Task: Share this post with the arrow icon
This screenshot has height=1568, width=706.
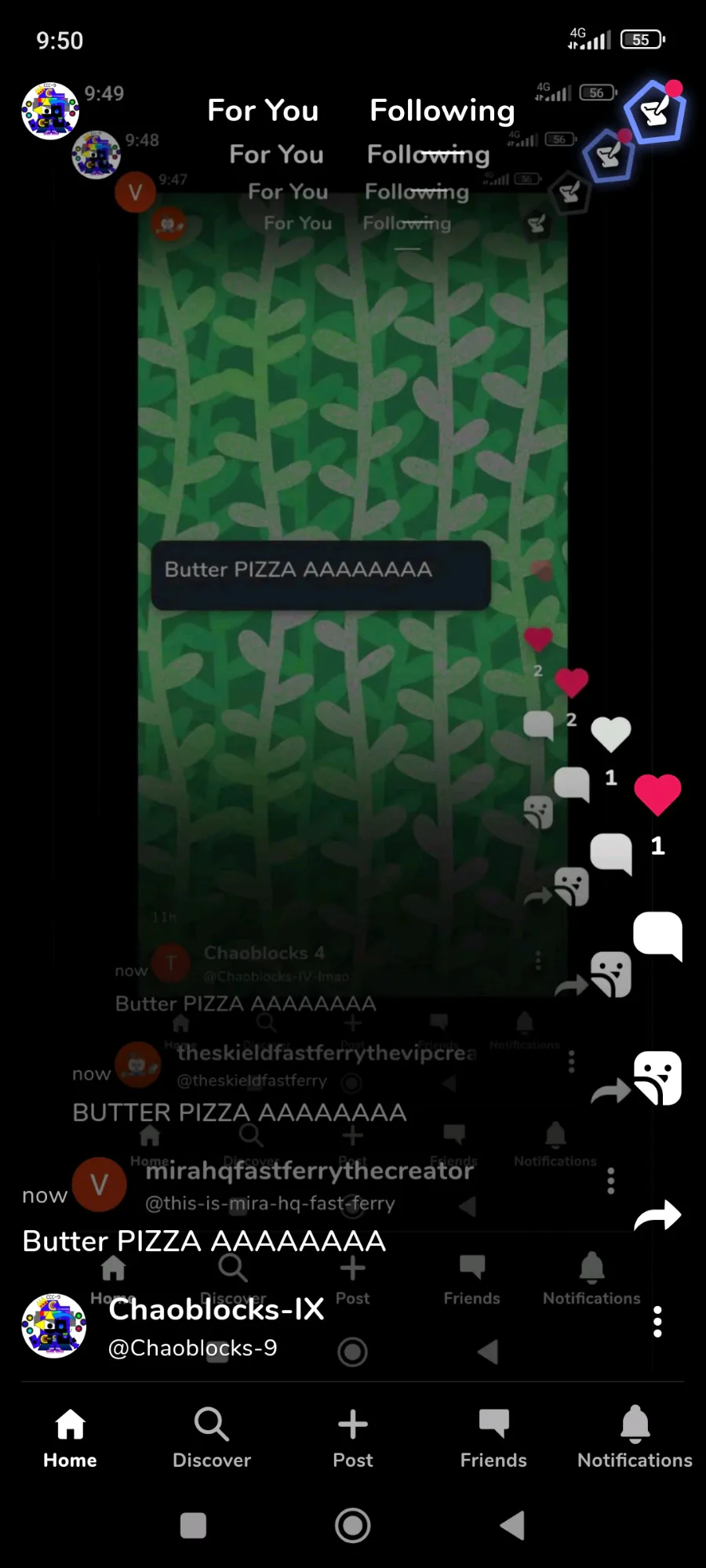Action: tap(657, 1215)
